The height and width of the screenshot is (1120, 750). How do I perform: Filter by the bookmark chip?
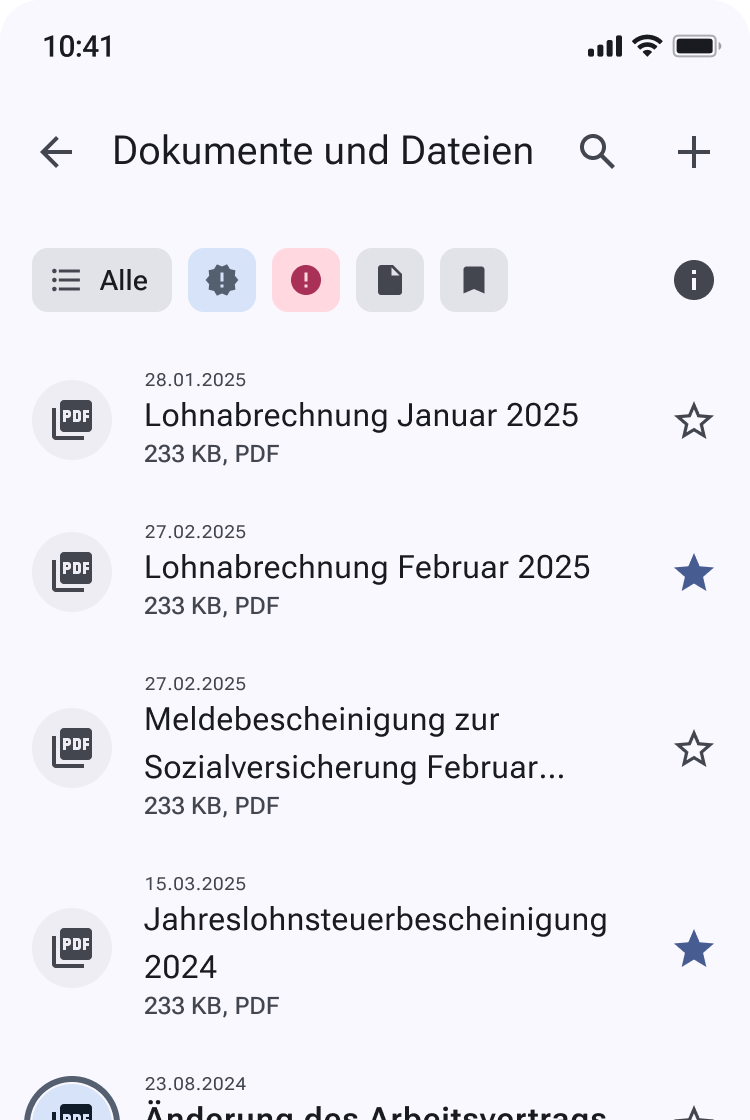pos(474,280)
